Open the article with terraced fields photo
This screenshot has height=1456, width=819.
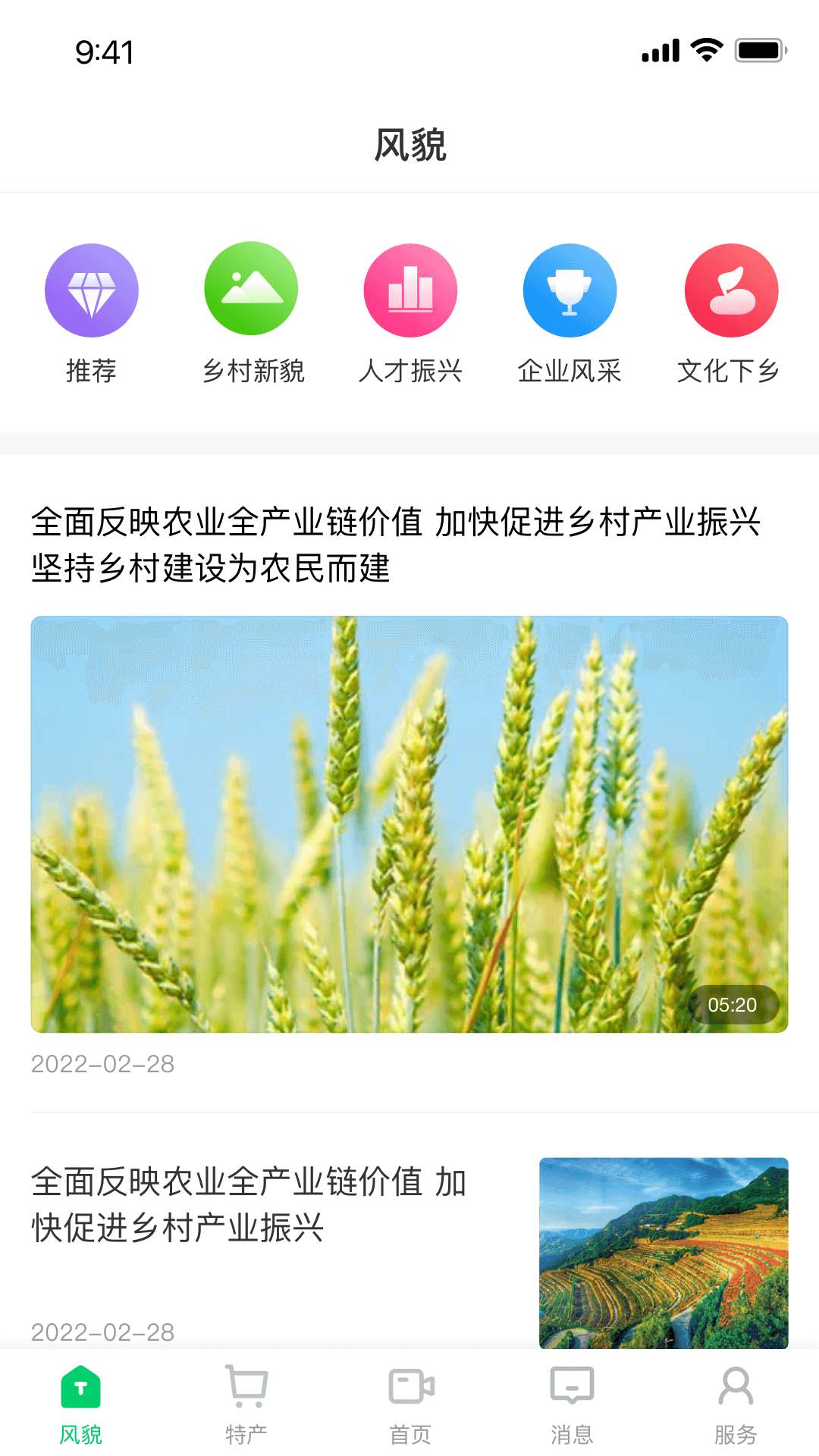pyautogui.click(x=663, y=1253)
